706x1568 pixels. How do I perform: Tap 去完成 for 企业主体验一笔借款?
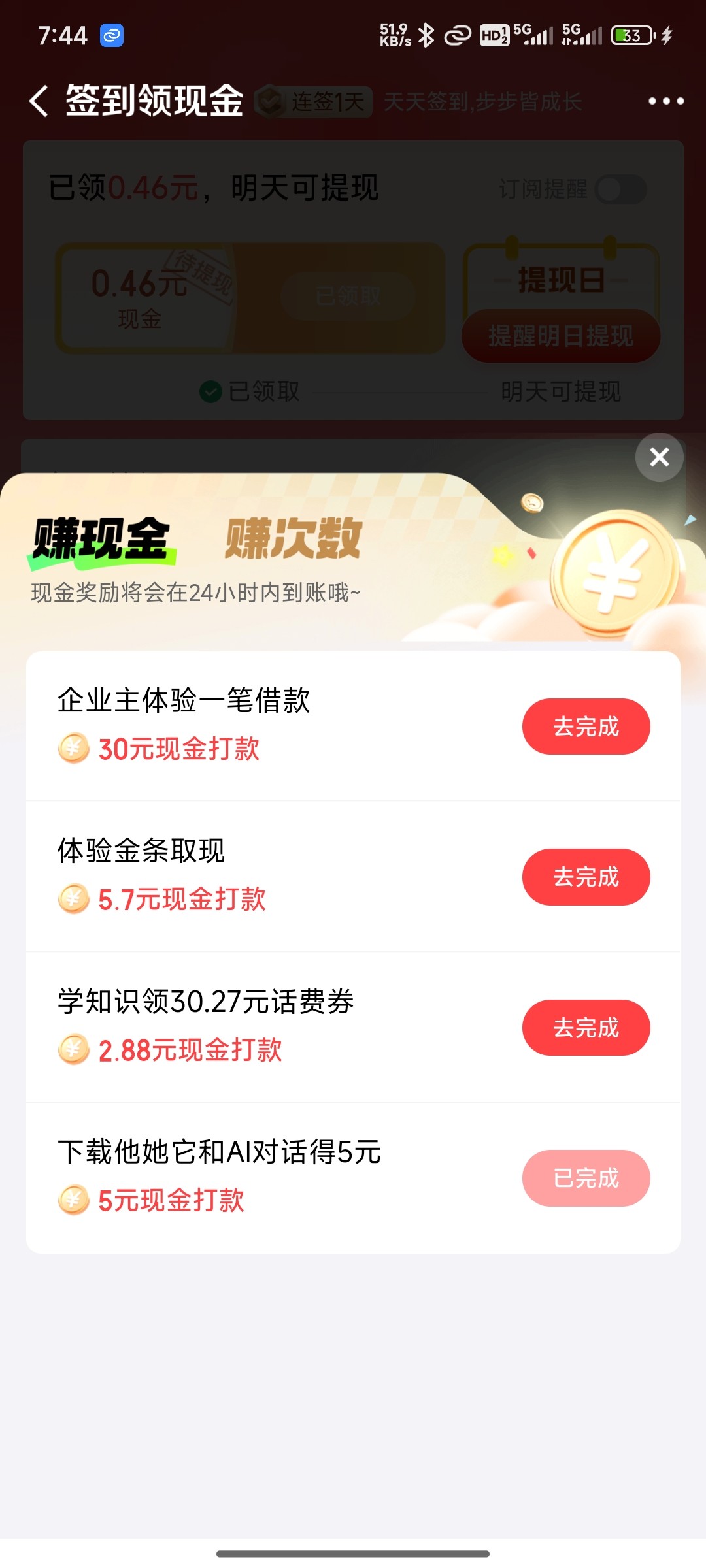point(586,727)
